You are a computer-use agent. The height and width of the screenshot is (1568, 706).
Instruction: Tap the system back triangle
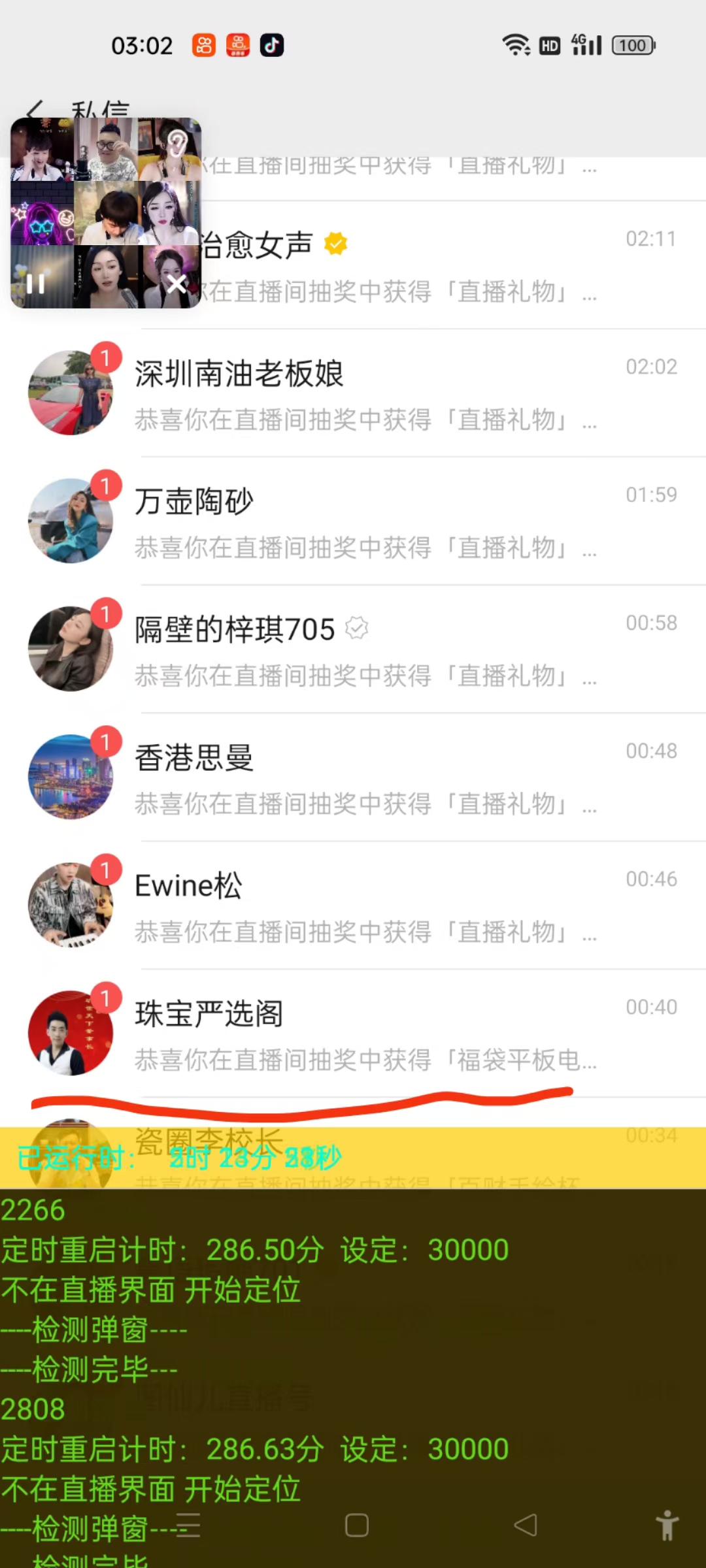[x=526, y=1526]
